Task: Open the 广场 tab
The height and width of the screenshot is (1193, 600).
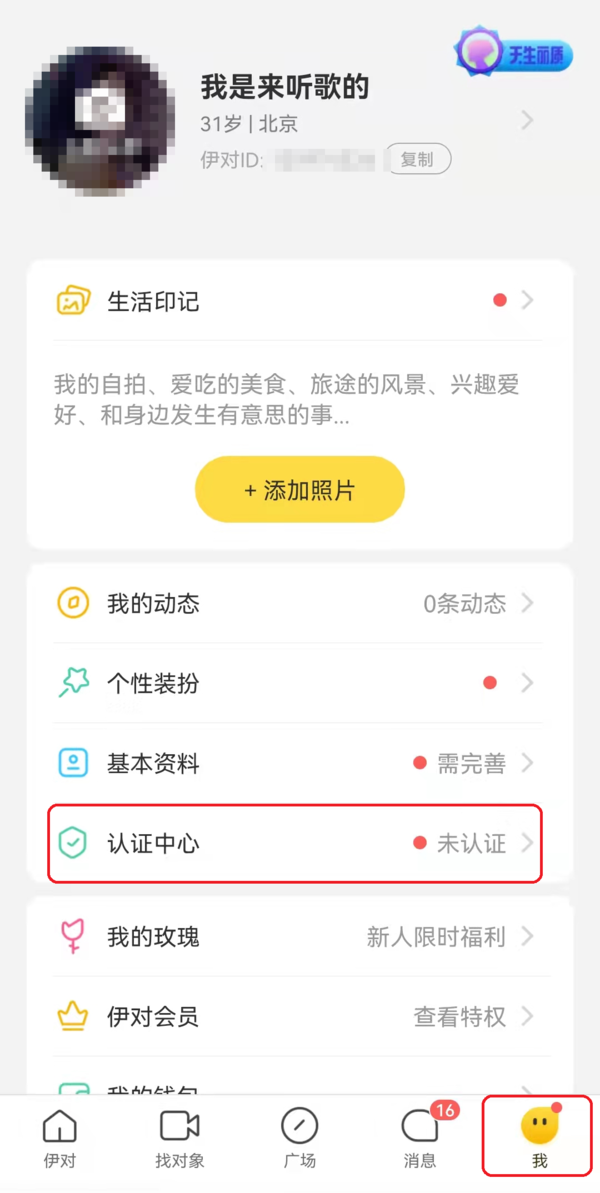Action: pos(299,1138)
